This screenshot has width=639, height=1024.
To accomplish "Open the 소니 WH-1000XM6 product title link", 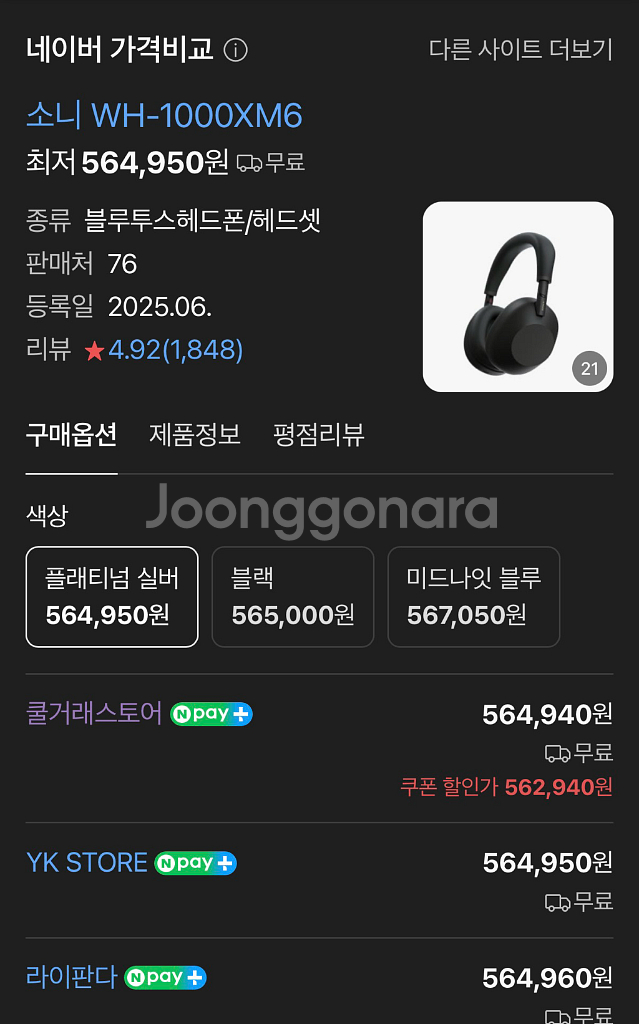I will (164, 116).
